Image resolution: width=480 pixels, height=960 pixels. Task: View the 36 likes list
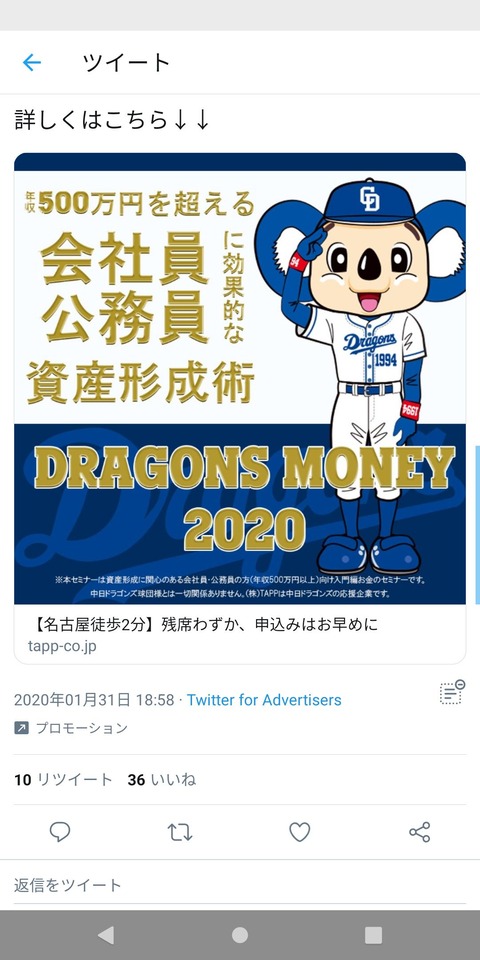point(162,779)
